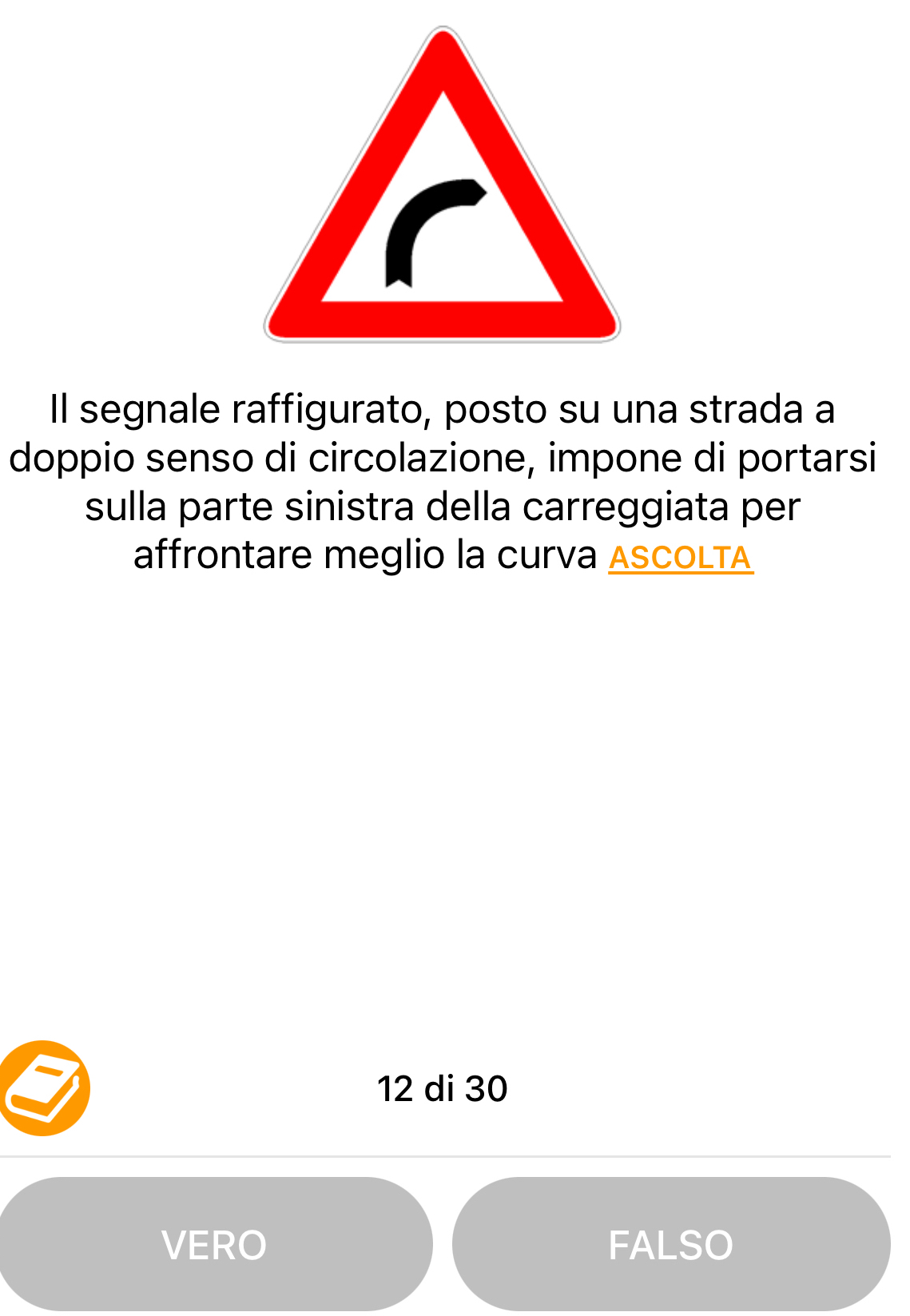Tap ASCOLTA to hear the question
910x1316 pixels.
[680, 558]
